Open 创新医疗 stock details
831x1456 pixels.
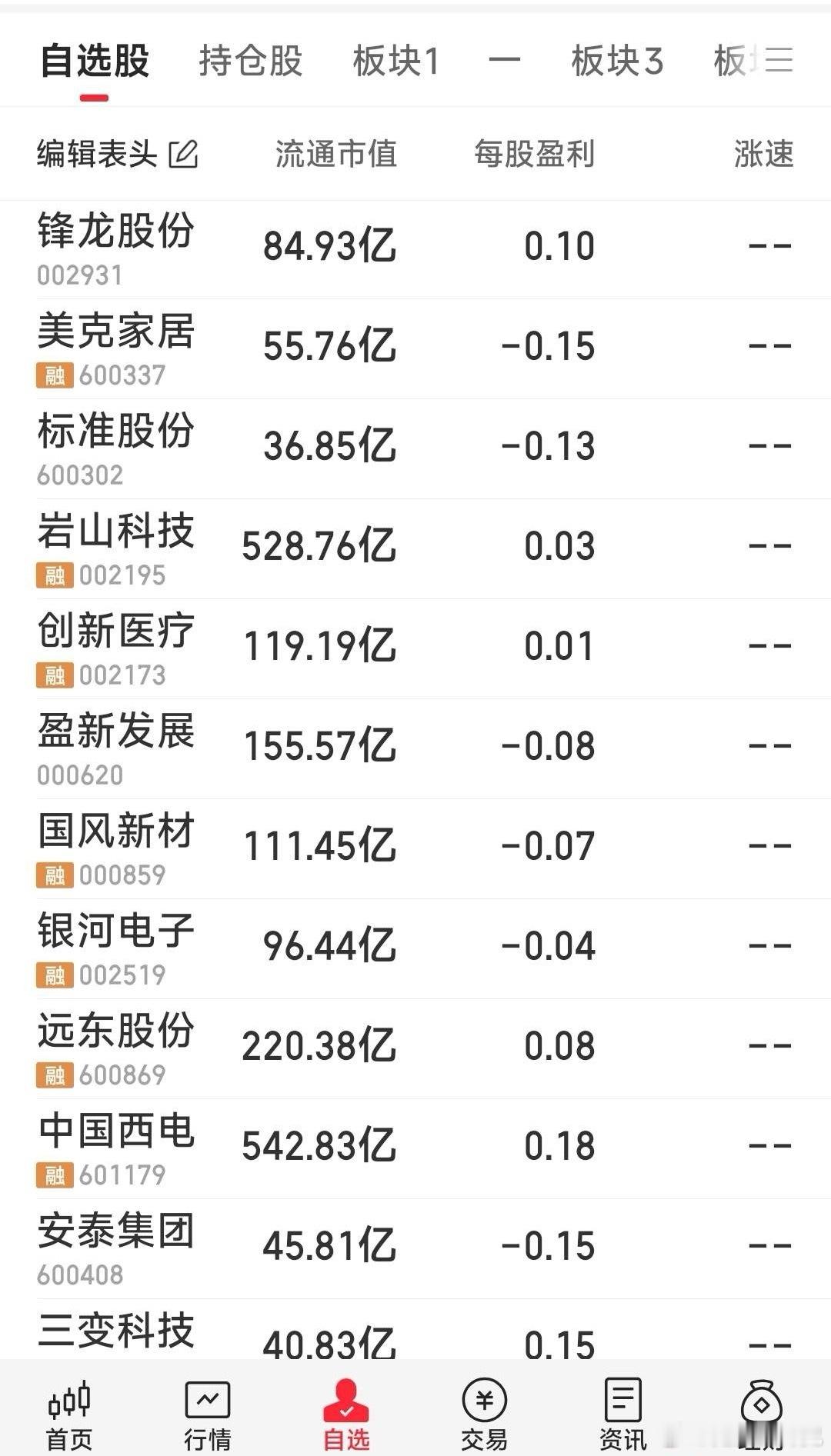click(115, 648)
